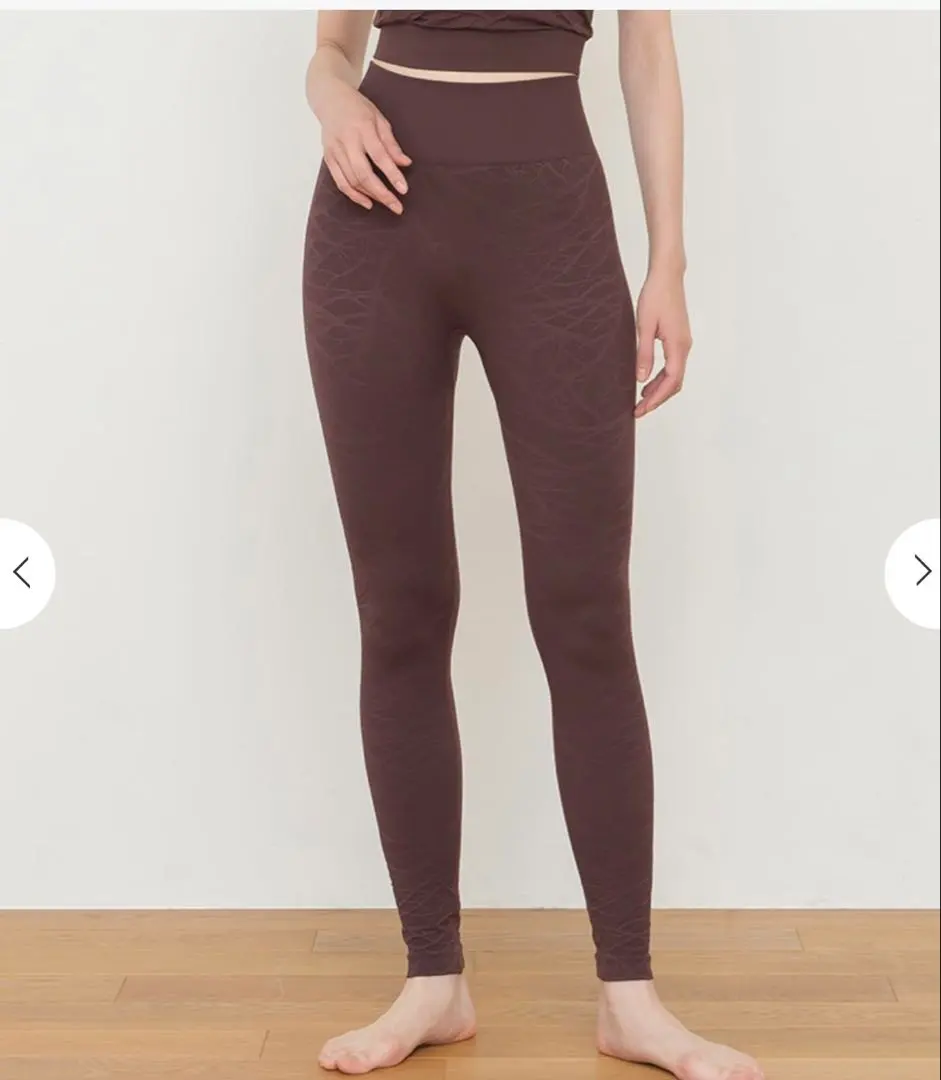Go to the previous product photo
941x1080 pixels.
pos(22,573)
